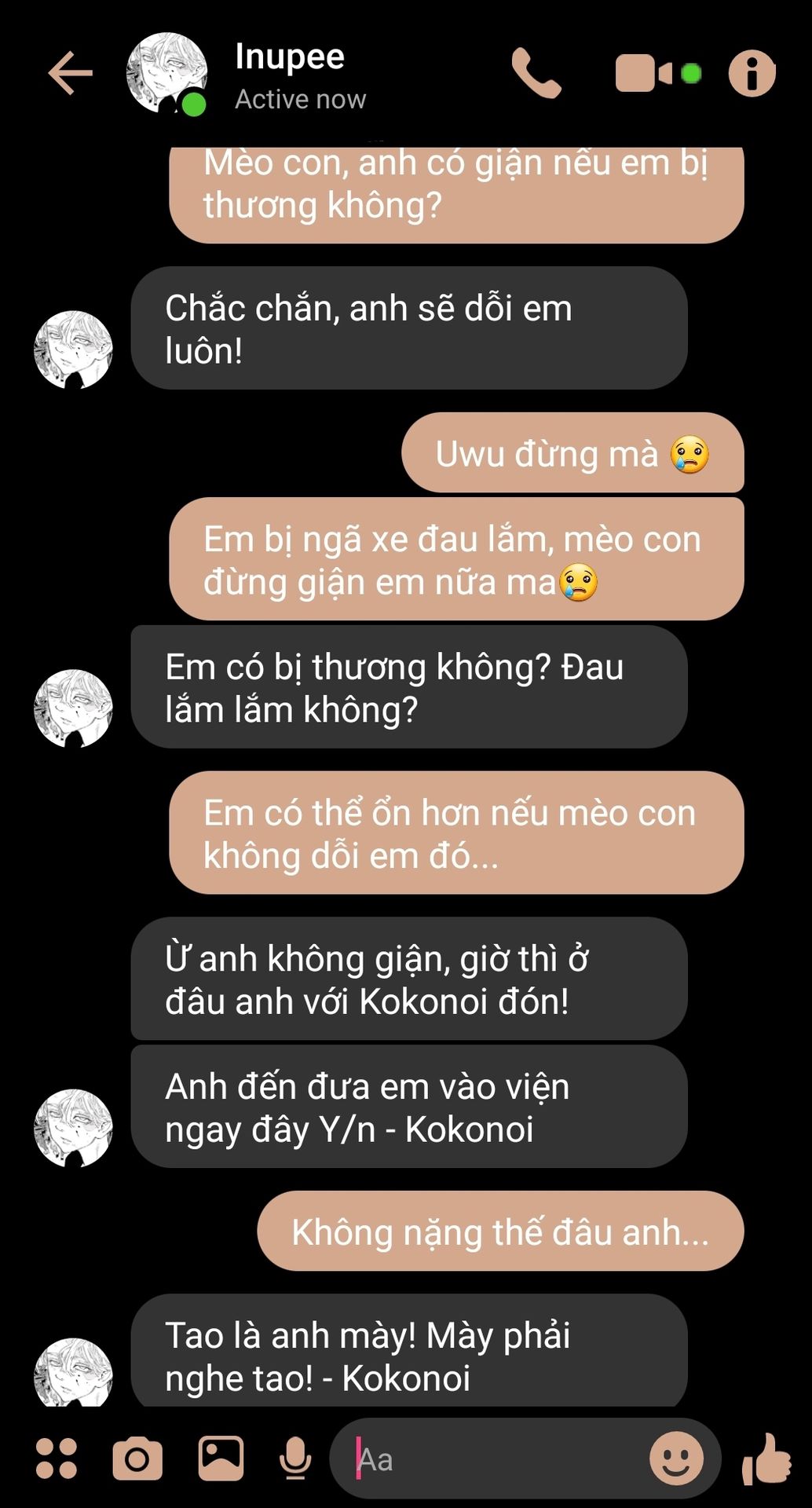Screen dimensions: 812x1508
Task: Go back to the chat list
Action: pos(71,74)
